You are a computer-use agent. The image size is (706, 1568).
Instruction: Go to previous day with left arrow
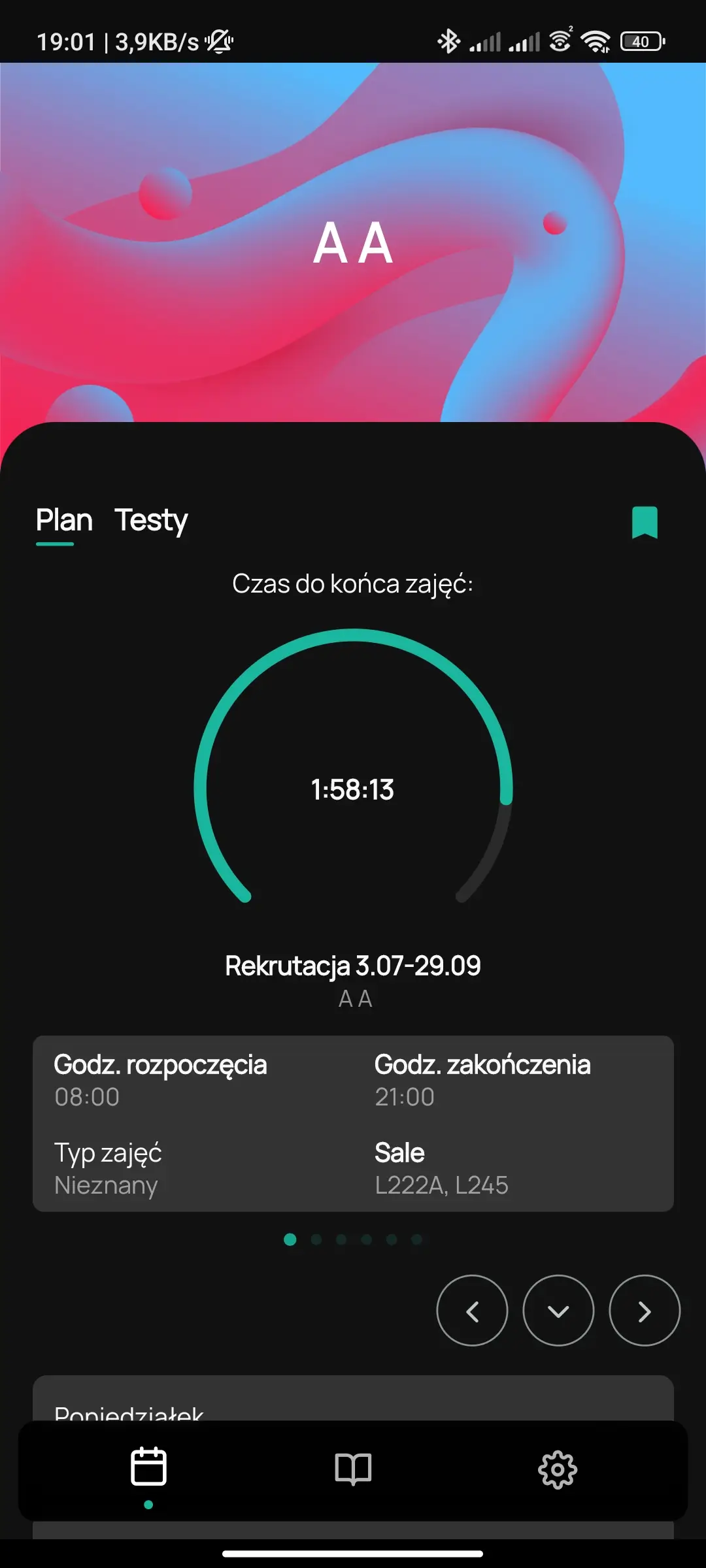[472, 1311]
